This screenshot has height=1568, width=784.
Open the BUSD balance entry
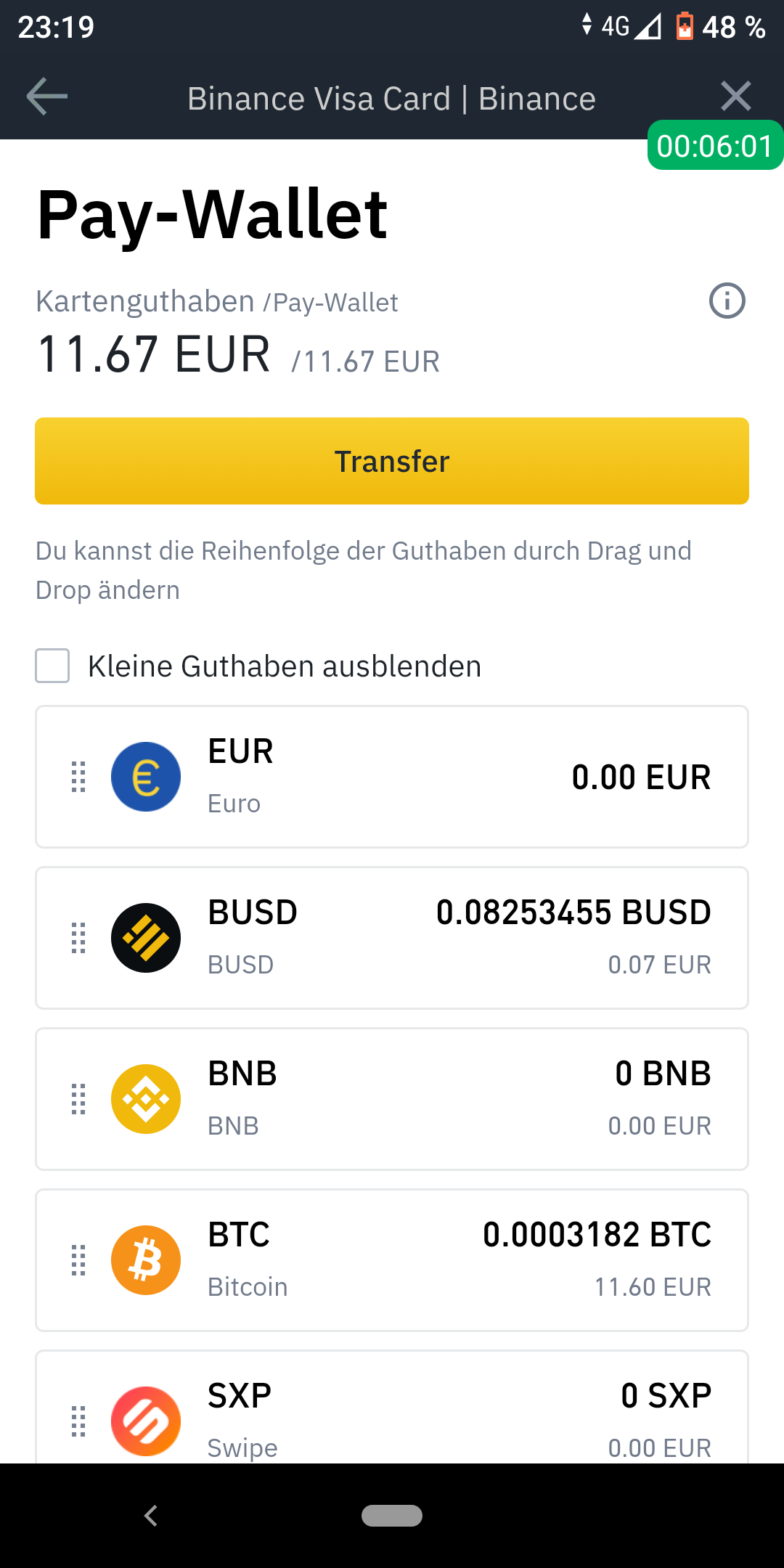(x=392, y=937)
